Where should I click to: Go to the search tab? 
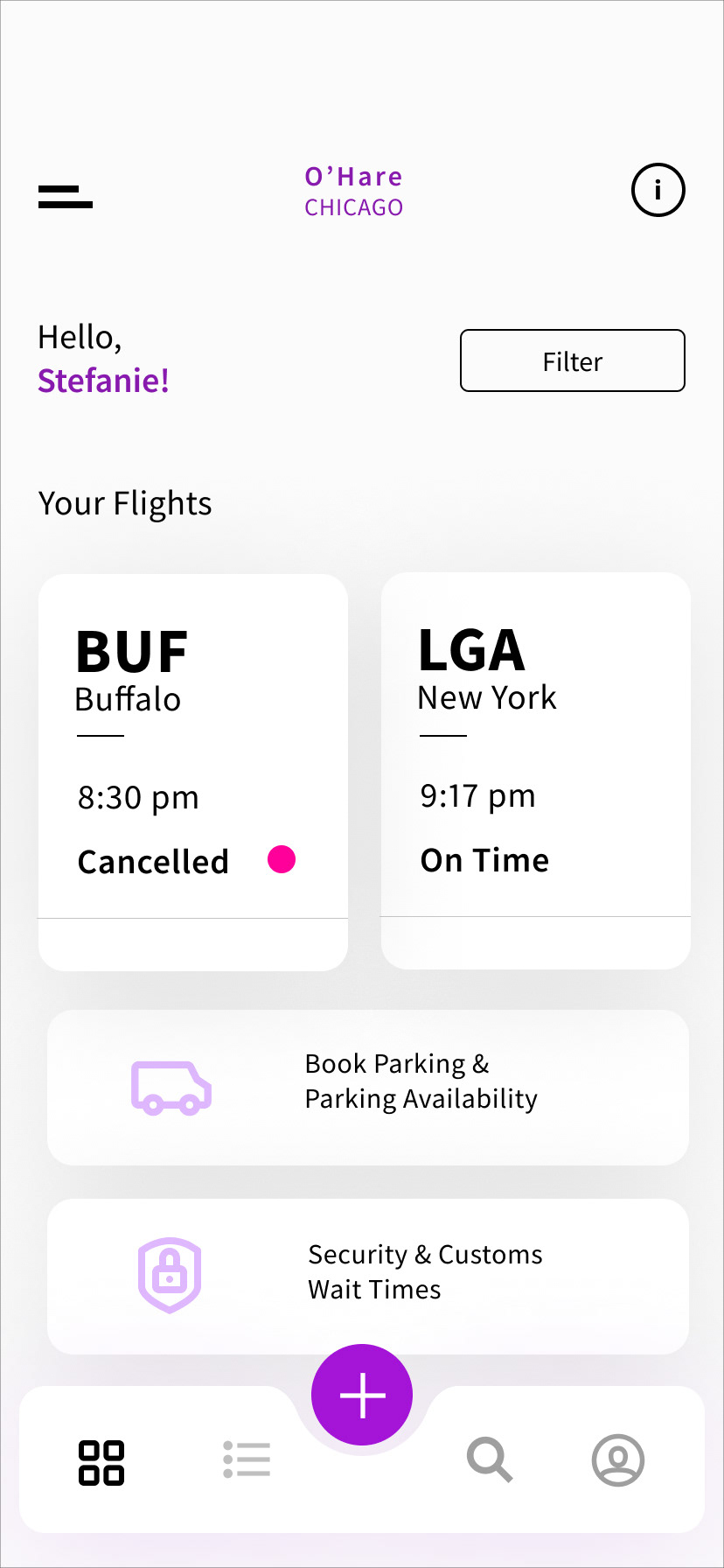[x=489, y=1459]
